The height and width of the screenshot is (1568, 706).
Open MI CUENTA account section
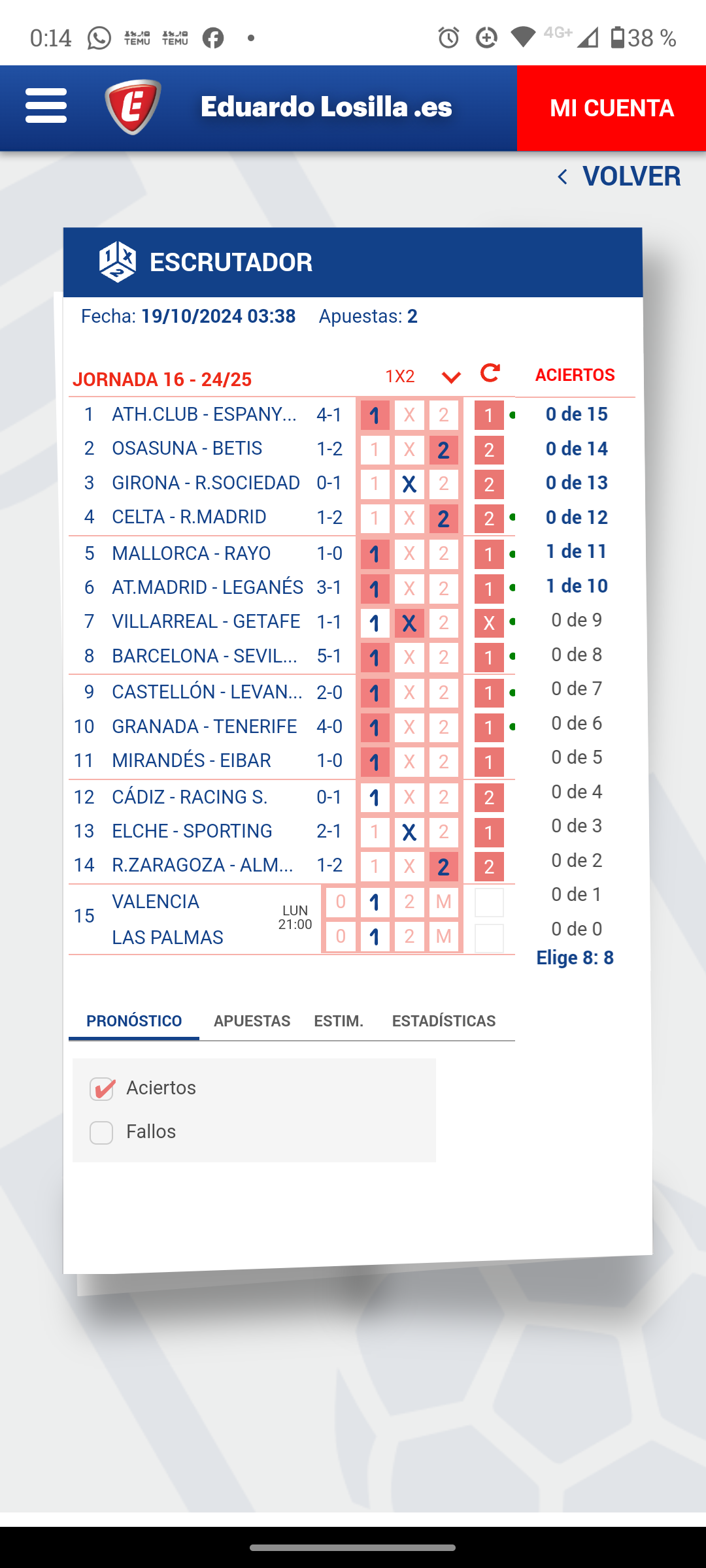(x=611, y=108)
